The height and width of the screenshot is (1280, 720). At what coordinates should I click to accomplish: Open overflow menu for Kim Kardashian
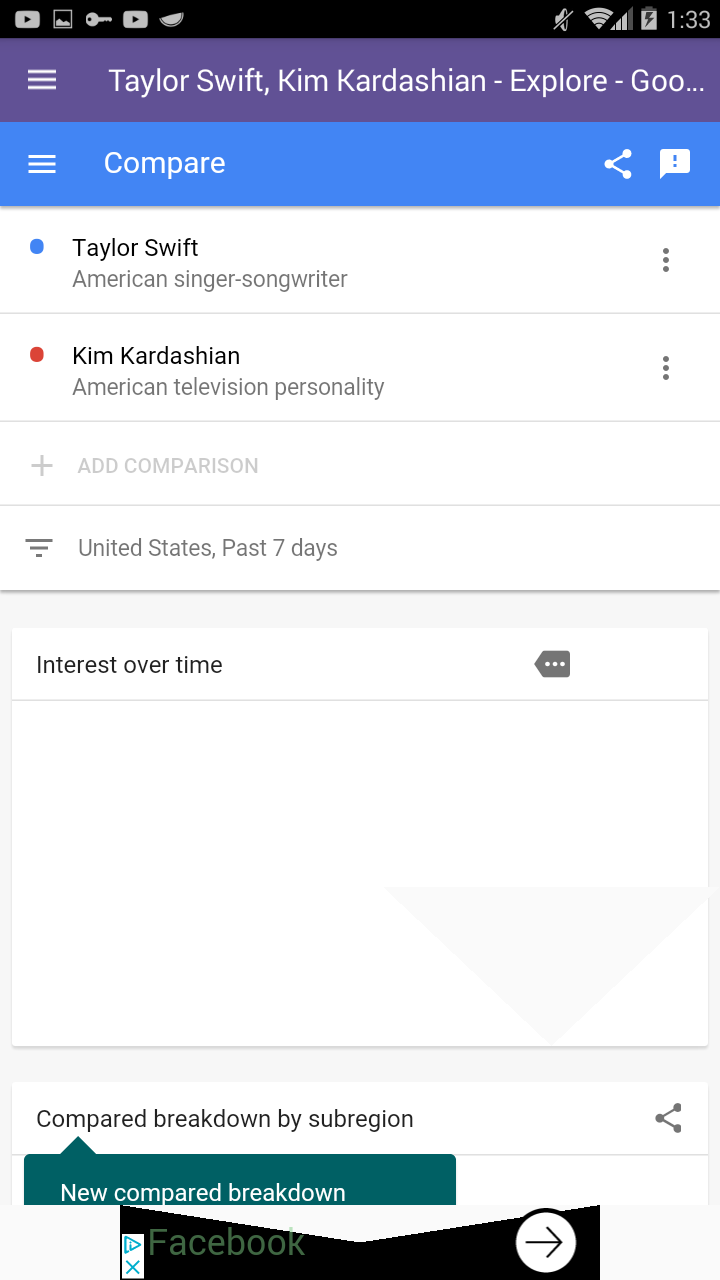665,367
